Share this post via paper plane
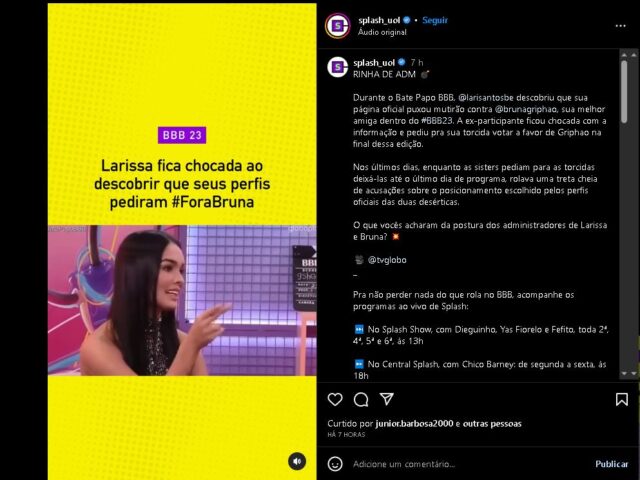Image resolution: width=640 pixels, height=480 pixels. point(387,399)
